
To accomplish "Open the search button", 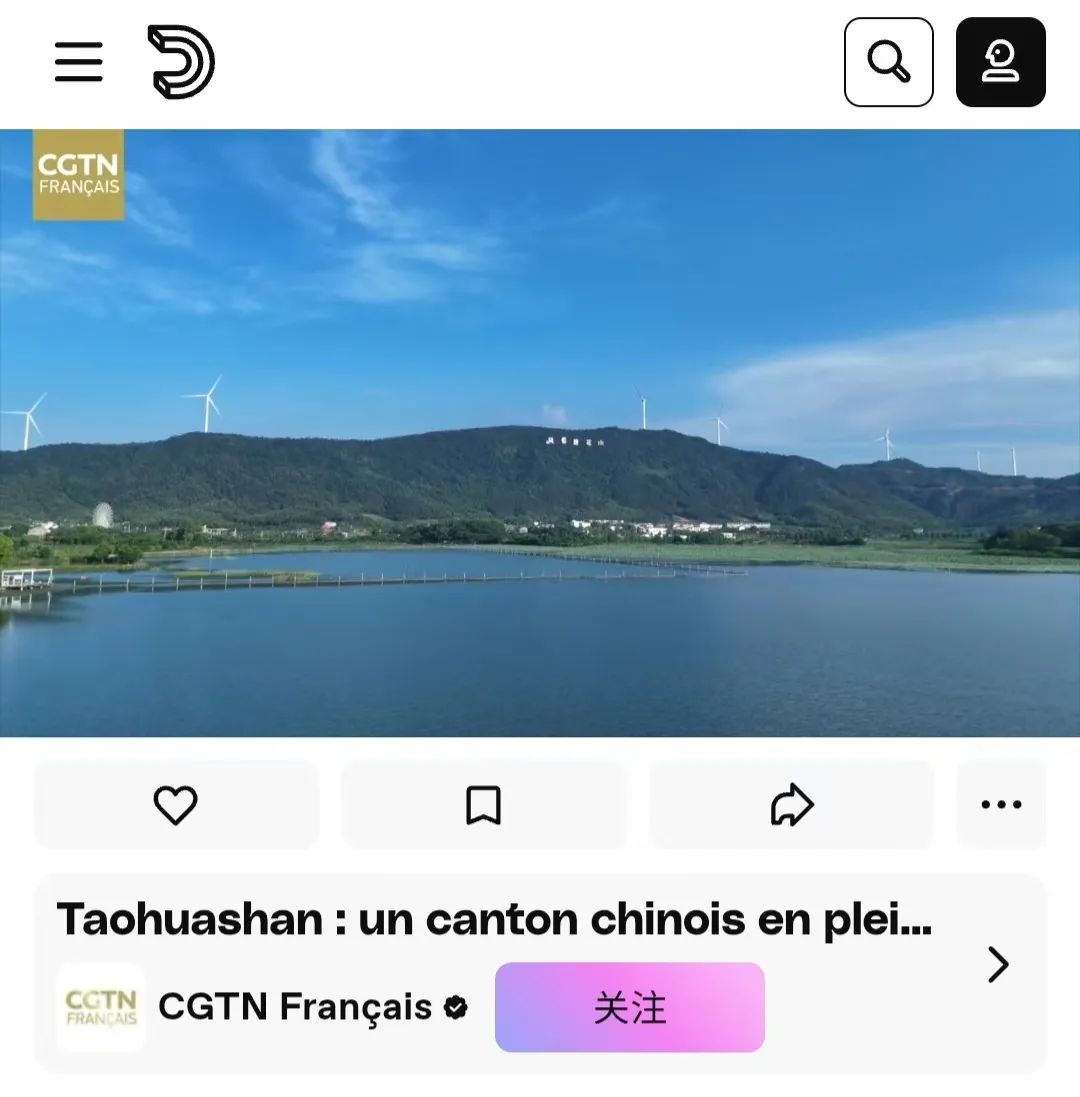I will tap(888, 62).
